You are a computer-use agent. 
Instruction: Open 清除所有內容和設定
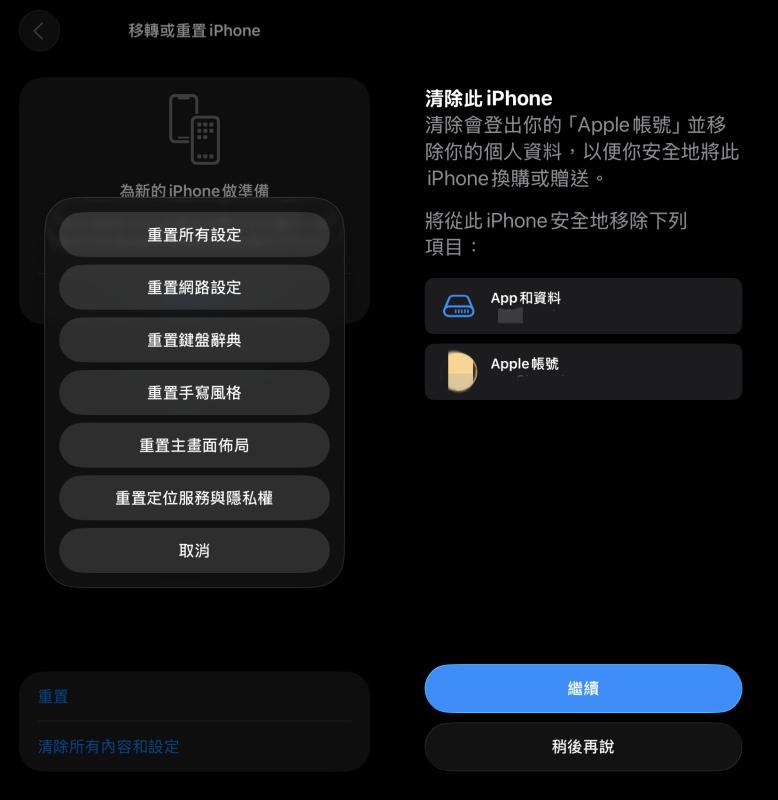106,746
